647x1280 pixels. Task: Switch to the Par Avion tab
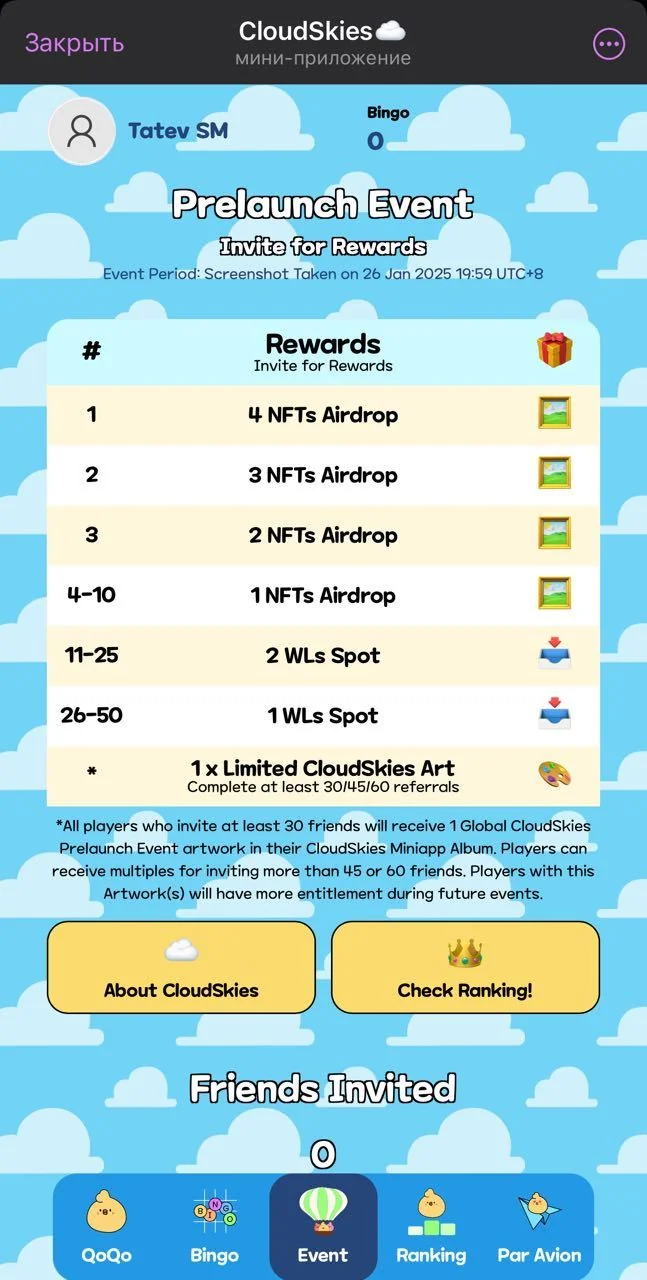click(540, 1227)
